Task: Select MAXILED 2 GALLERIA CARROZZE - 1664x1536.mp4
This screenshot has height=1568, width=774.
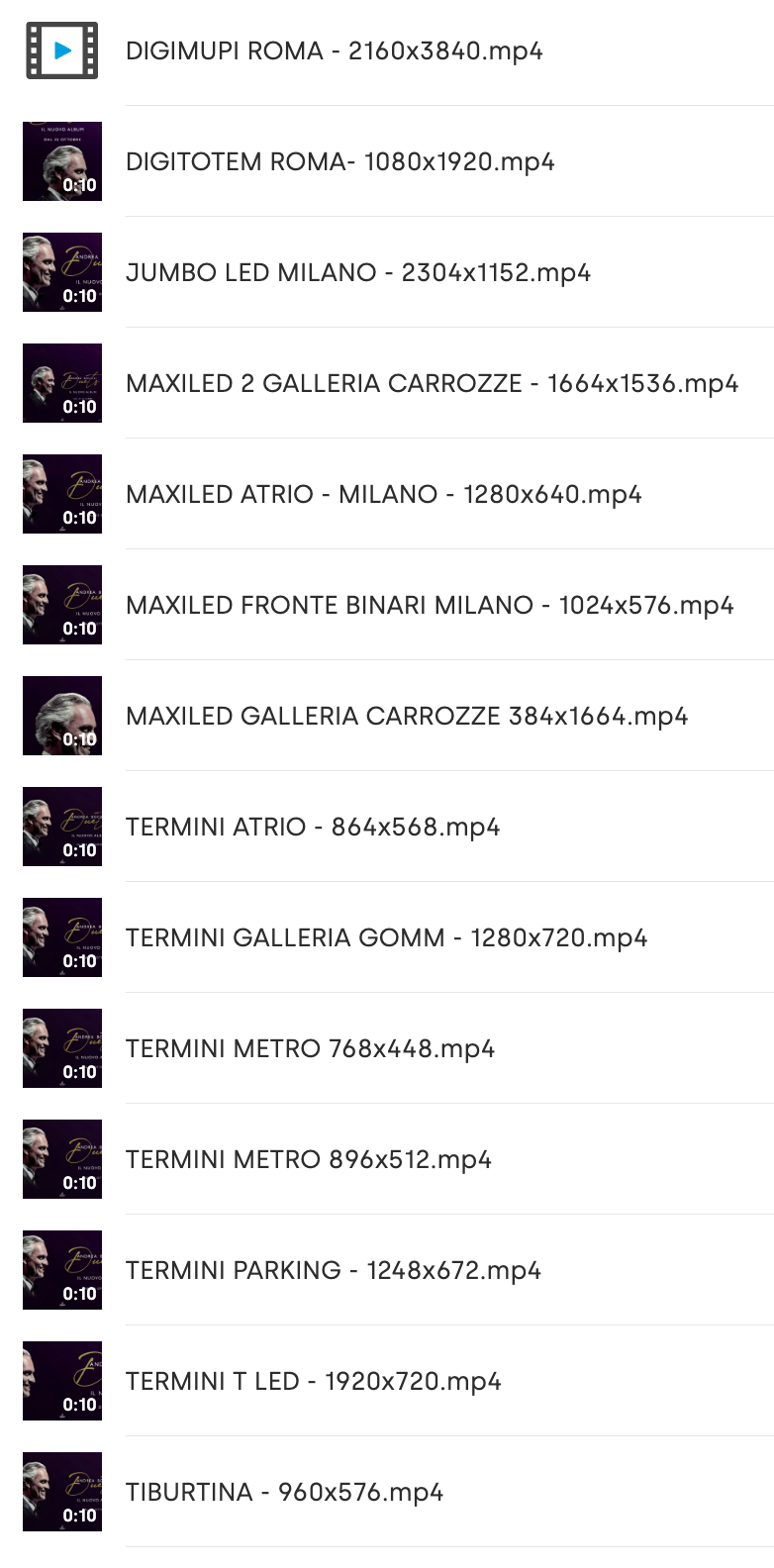Action: (432, 383)
